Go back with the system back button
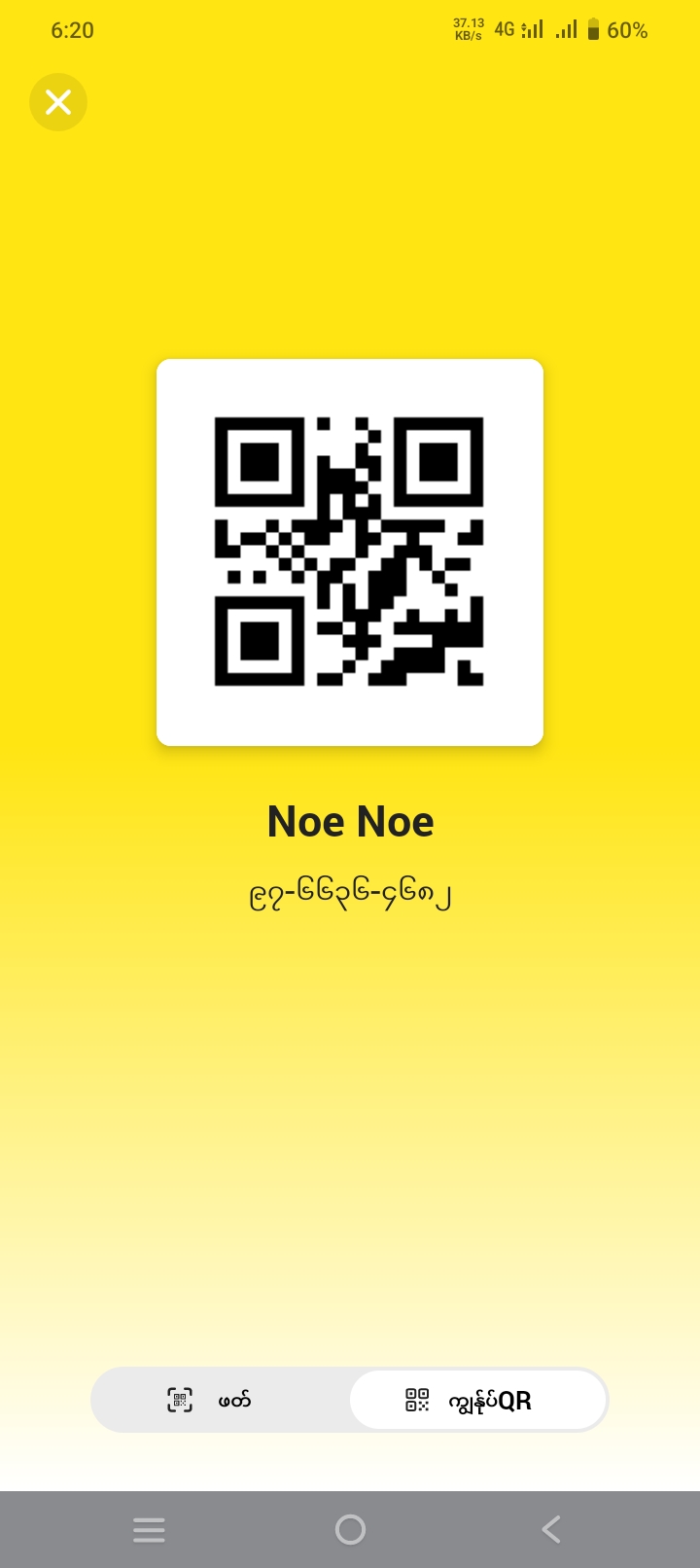This screenshot has width=700, height=1568. pyautogui.click(x=550, y=1529)
